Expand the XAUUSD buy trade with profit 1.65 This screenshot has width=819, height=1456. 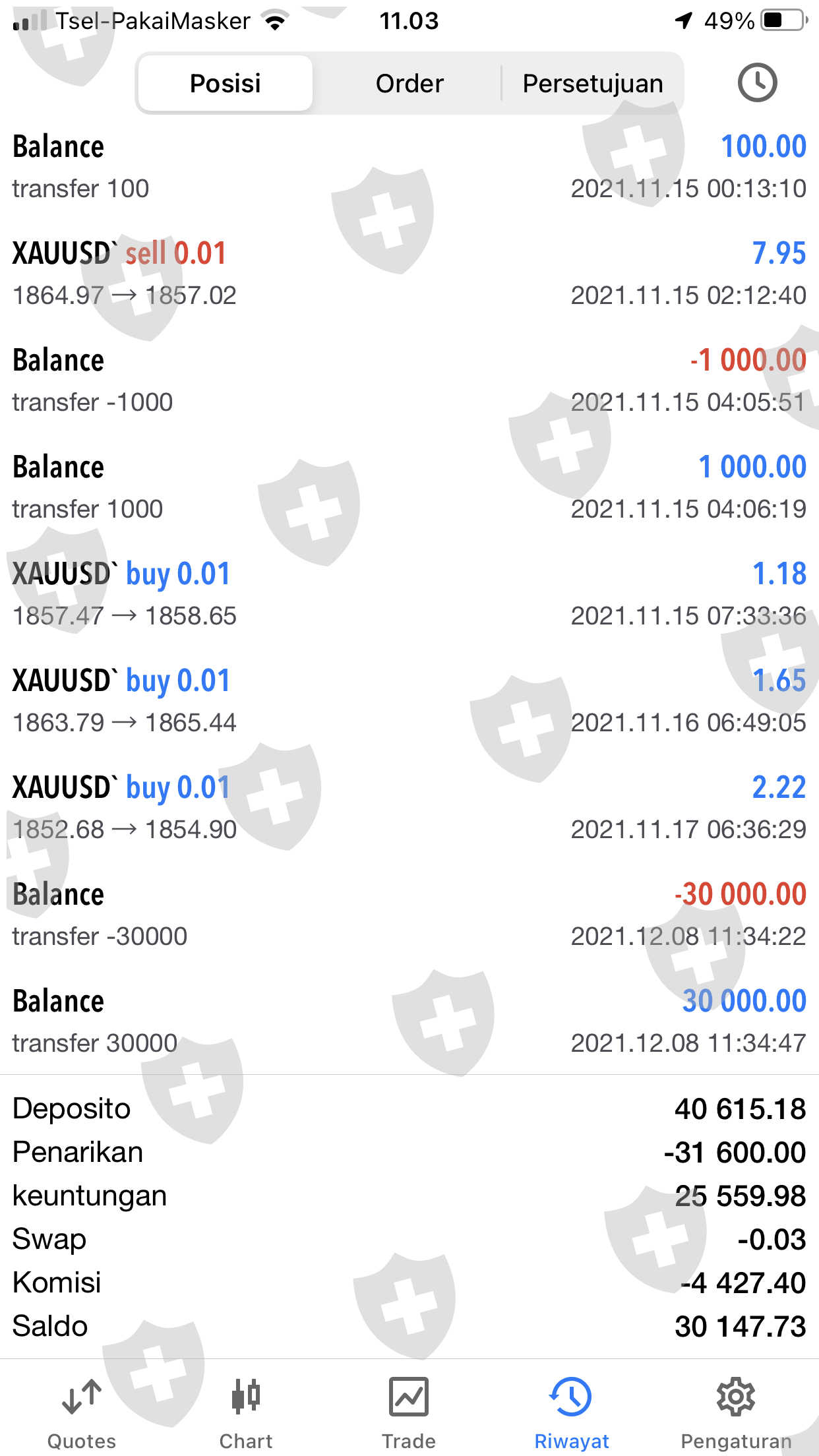coord(409,701)
